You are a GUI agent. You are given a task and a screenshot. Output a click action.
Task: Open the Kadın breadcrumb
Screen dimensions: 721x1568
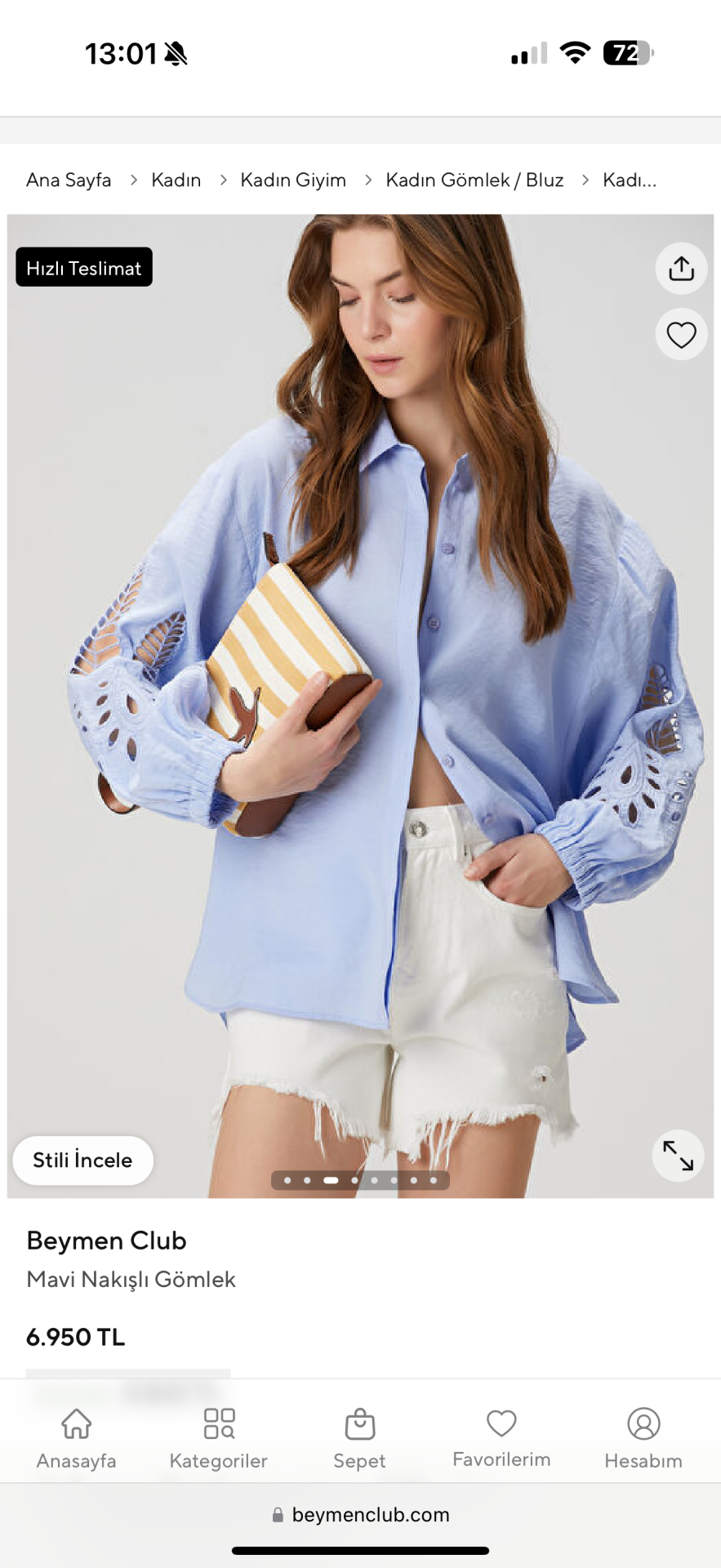(x=176, y=180)
